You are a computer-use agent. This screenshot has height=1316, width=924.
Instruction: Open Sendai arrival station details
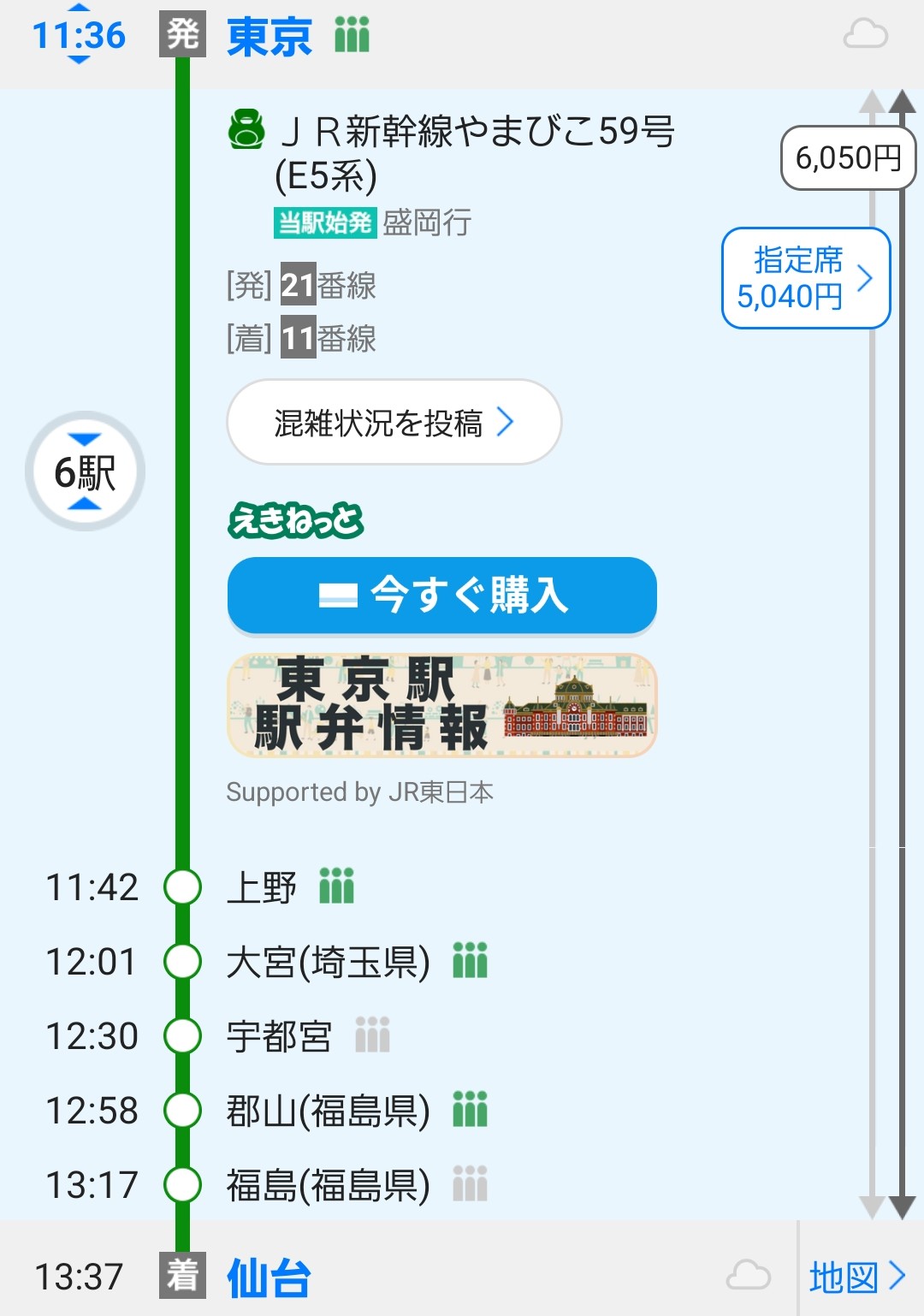tap(269, 1277)
